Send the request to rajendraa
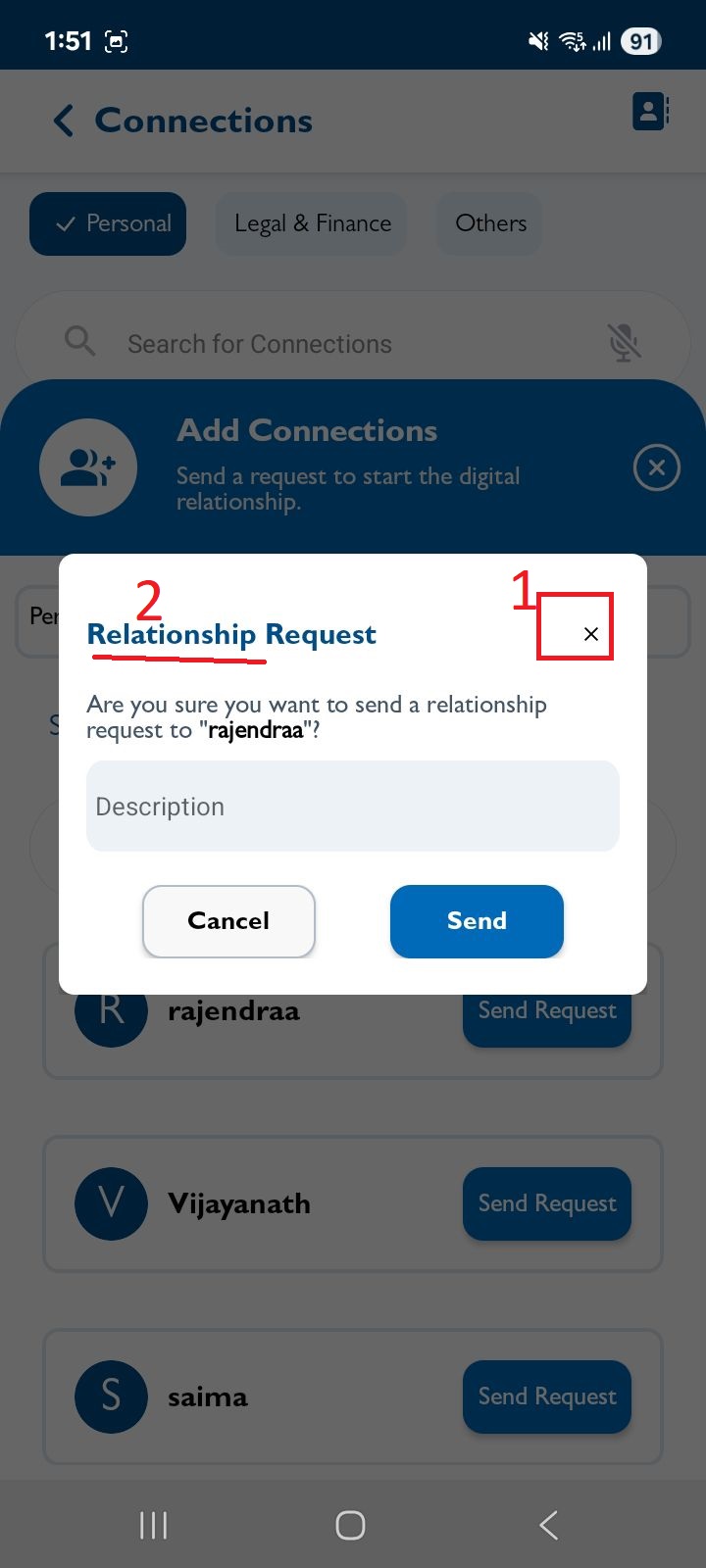Image resolution: width=706 pixels, height=1568 pixels. coord(477,921)
